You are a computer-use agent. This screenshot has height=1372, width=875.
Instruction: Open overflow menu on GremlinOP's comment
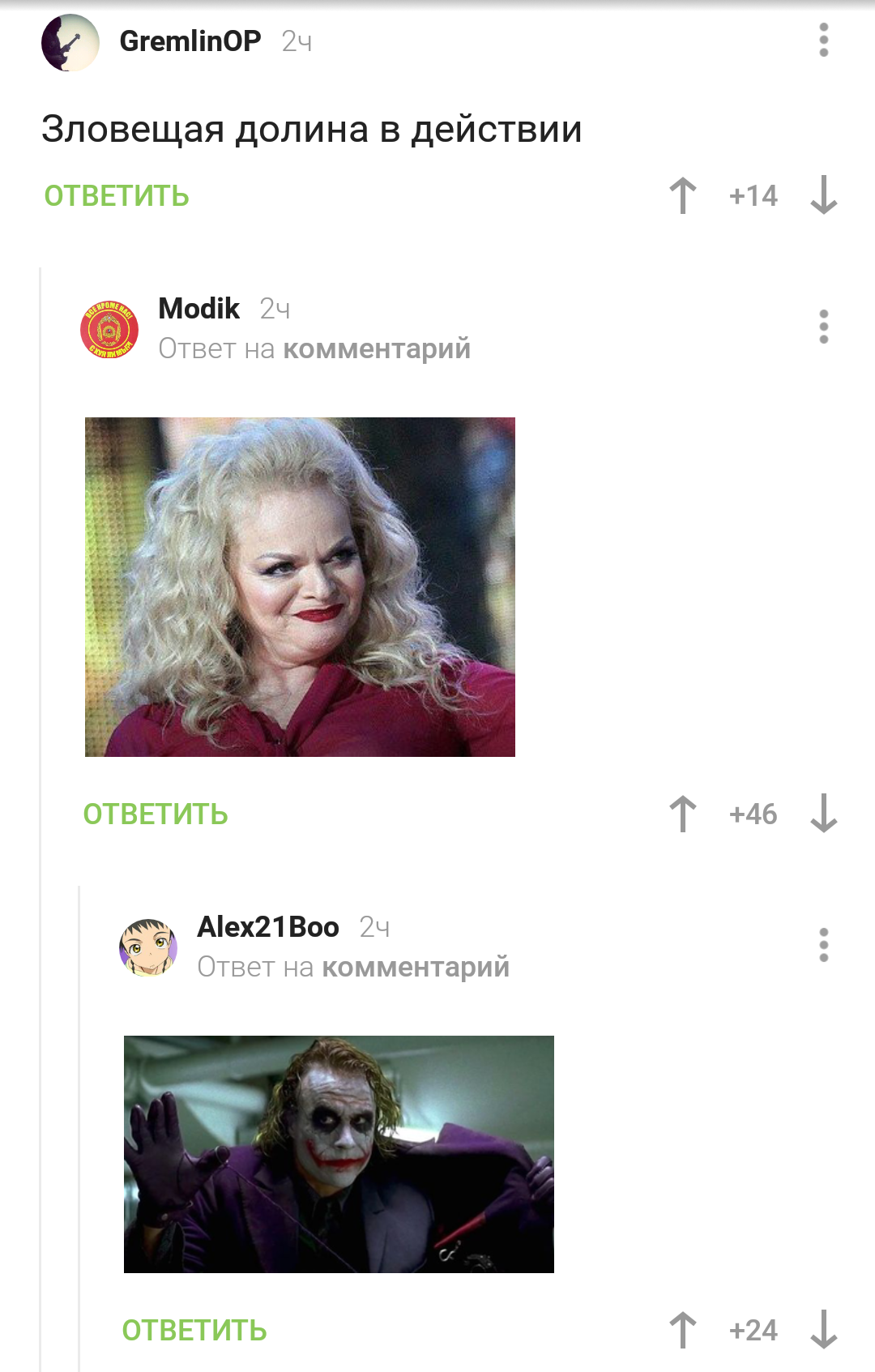[x=823, y=41]
